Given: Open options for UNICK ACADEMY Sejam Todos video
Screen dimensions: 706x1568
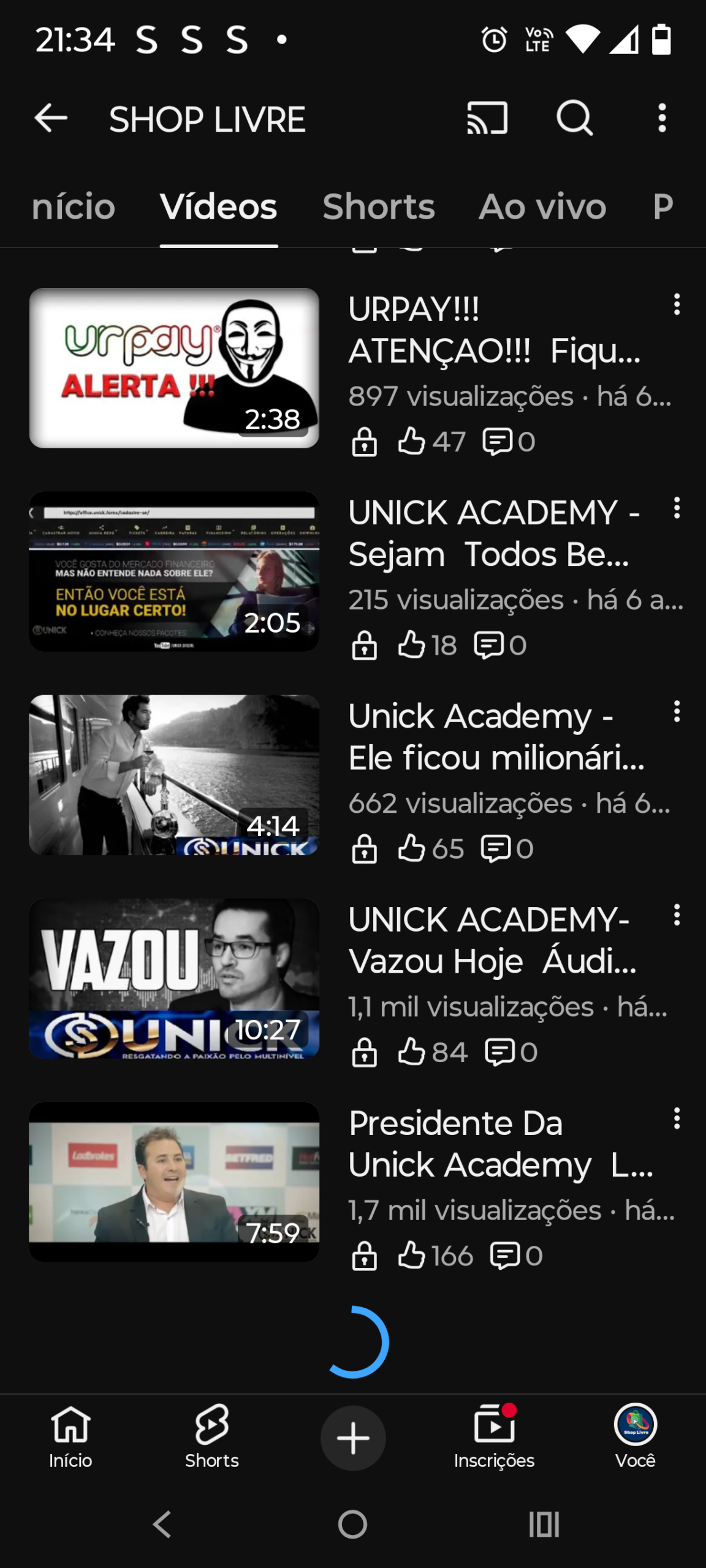Looking at the screenshot, I should tap(677, 508).
